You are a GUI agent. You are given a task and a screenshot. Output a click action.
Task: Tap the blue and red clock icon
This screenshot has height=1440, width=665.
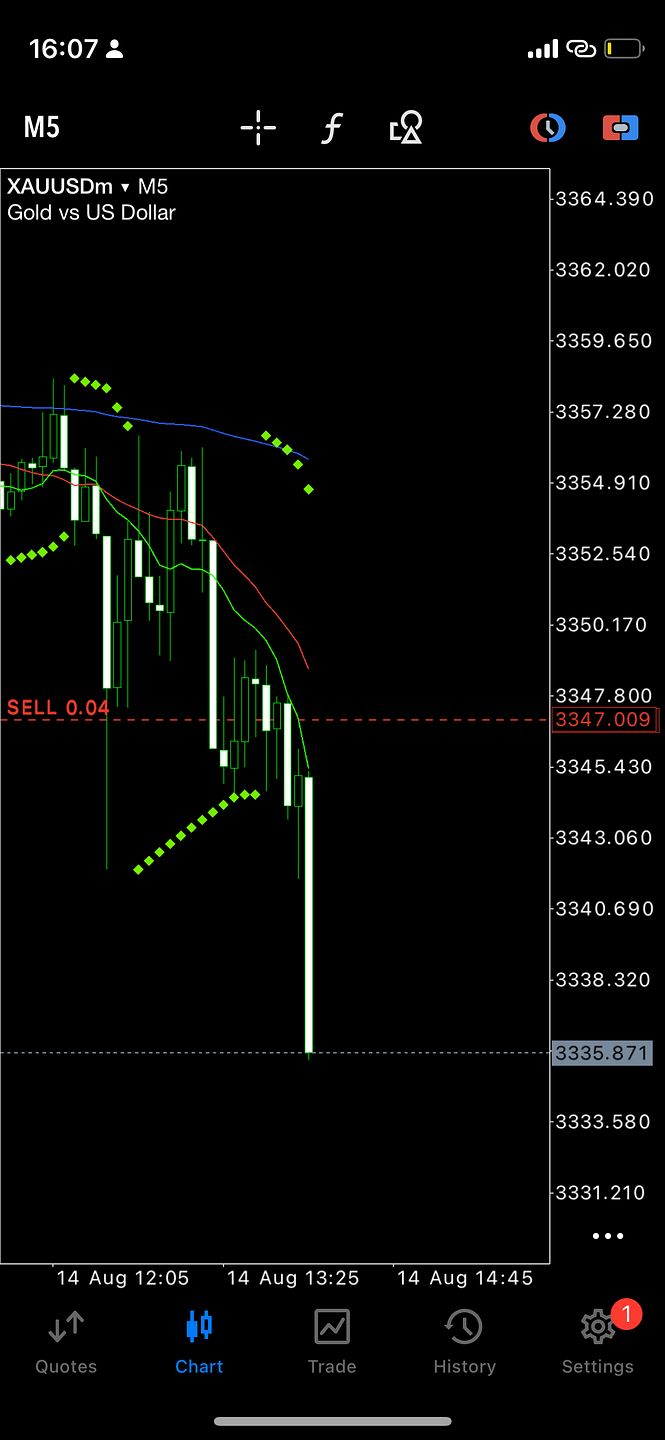click(547, 128)
